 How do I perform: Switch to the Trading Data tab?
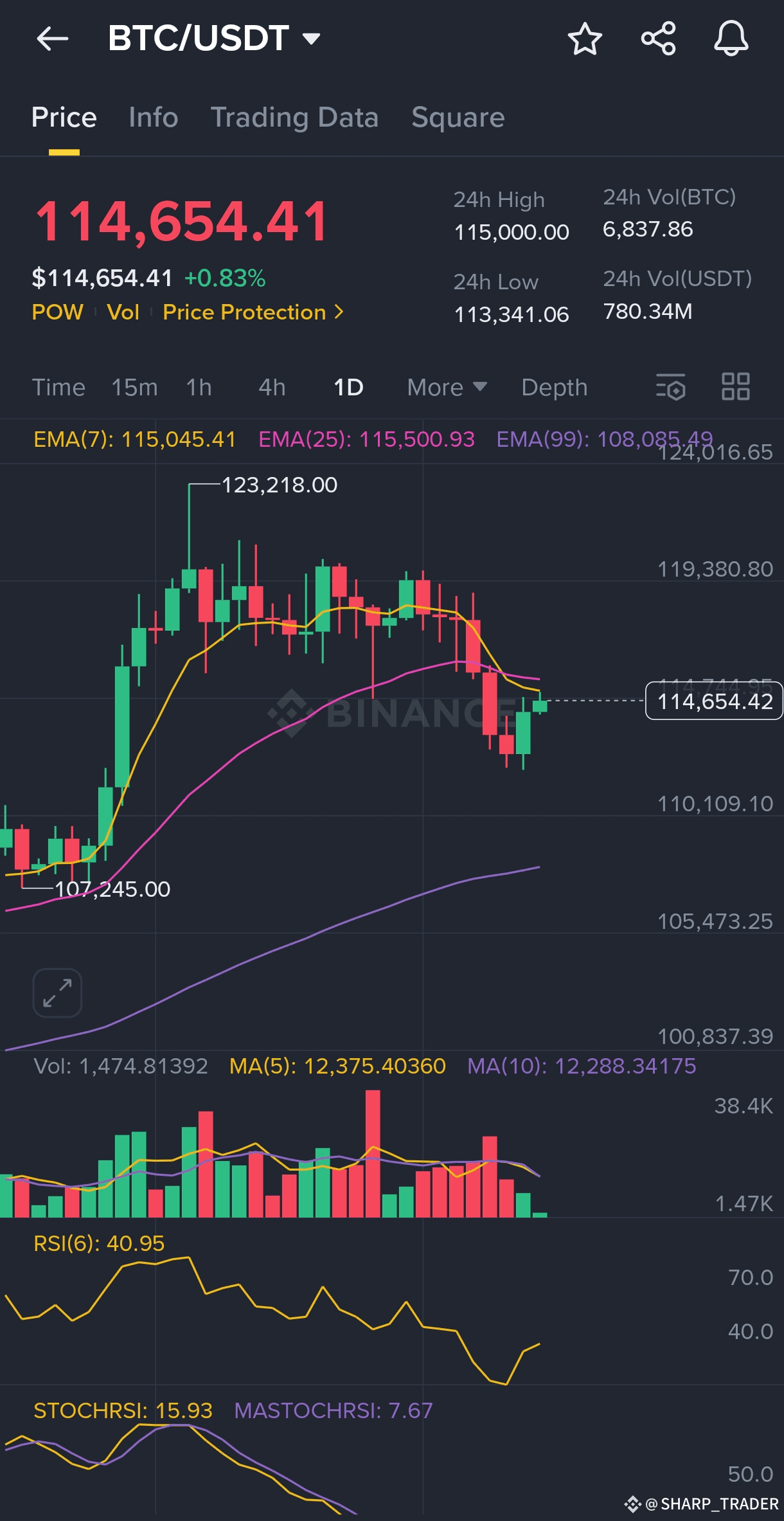294,118
